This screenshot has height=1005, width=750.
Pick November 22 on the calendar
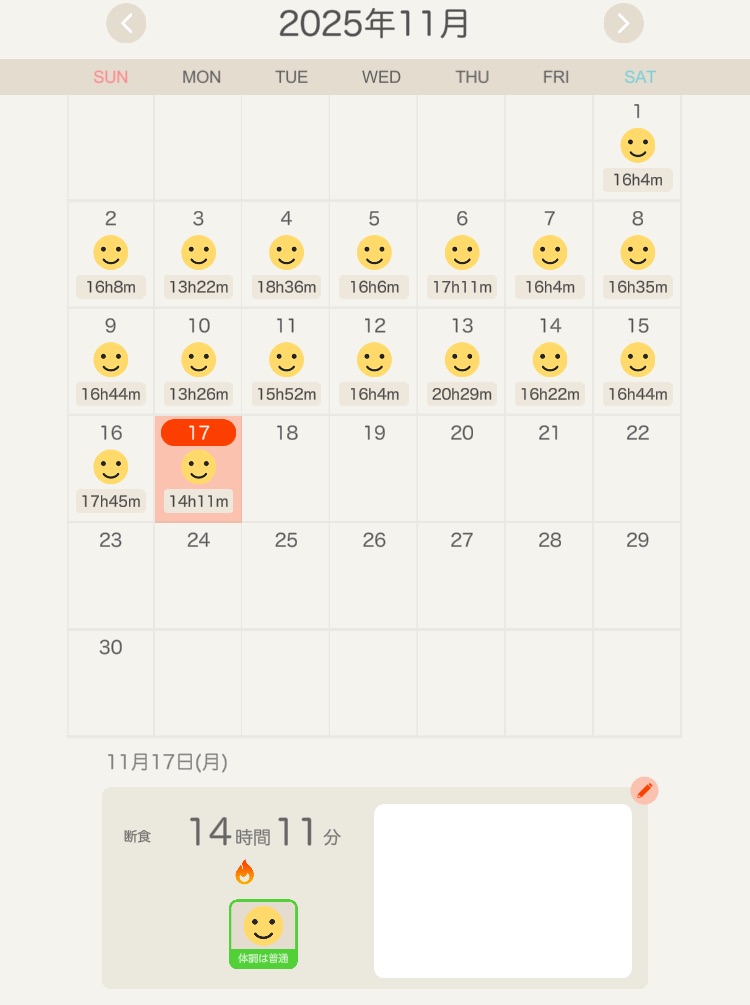[x=637, y=468]
